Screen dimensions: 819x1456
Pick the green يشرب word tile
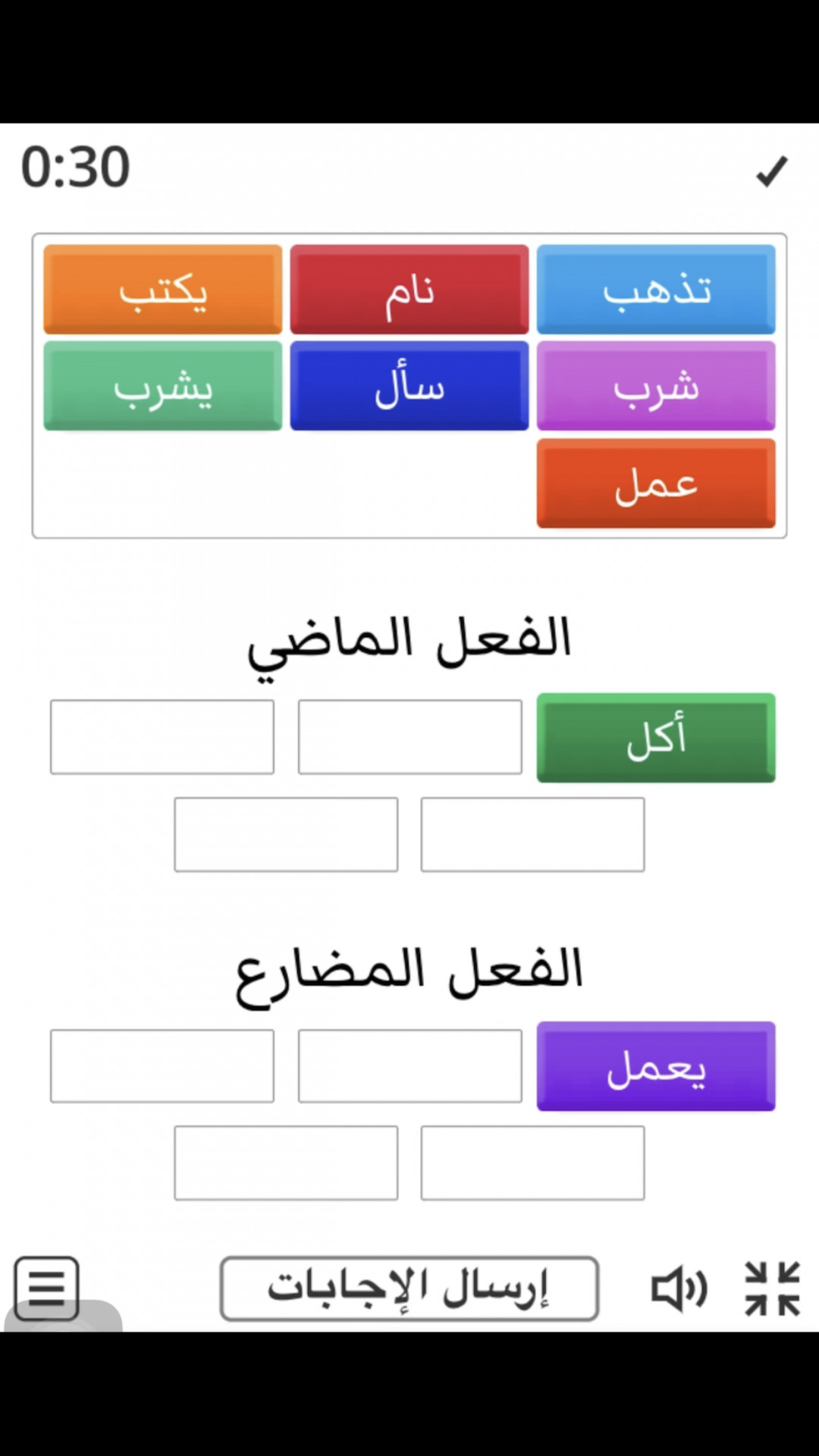[x=162, y=386]
